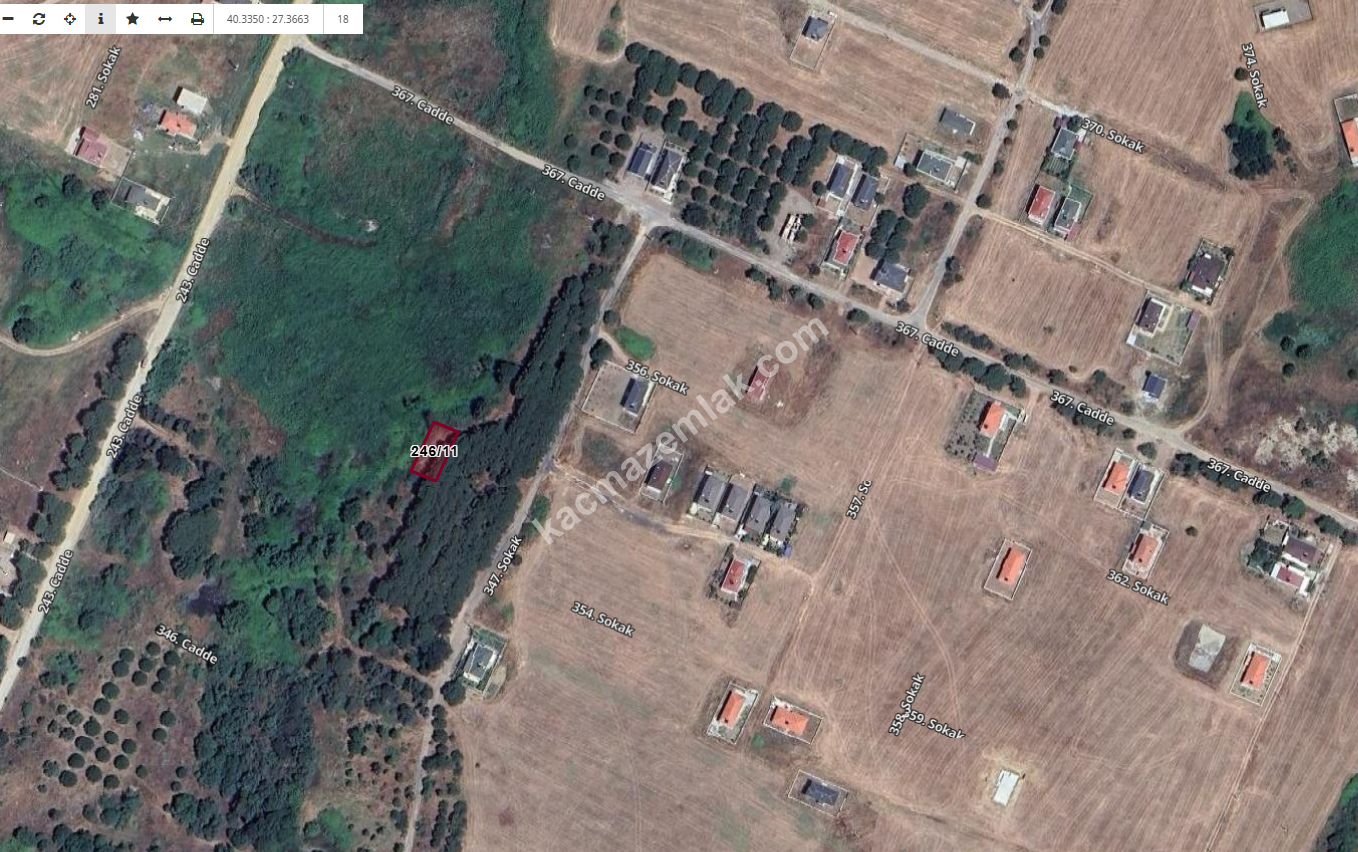Select the distance measure tool
Screen dimensions: 1358x852
165,19
